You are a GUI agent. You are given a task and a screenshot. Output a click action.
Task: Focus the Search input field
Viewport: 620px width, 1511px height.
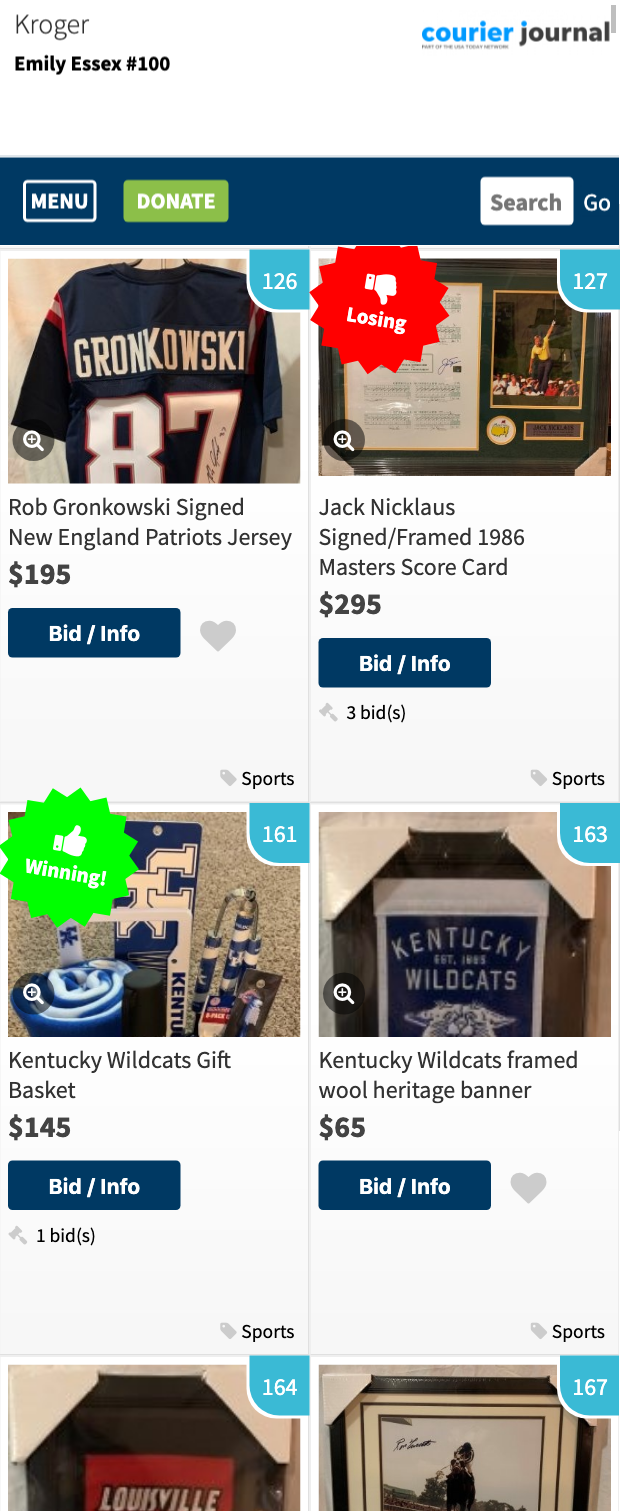526,202
